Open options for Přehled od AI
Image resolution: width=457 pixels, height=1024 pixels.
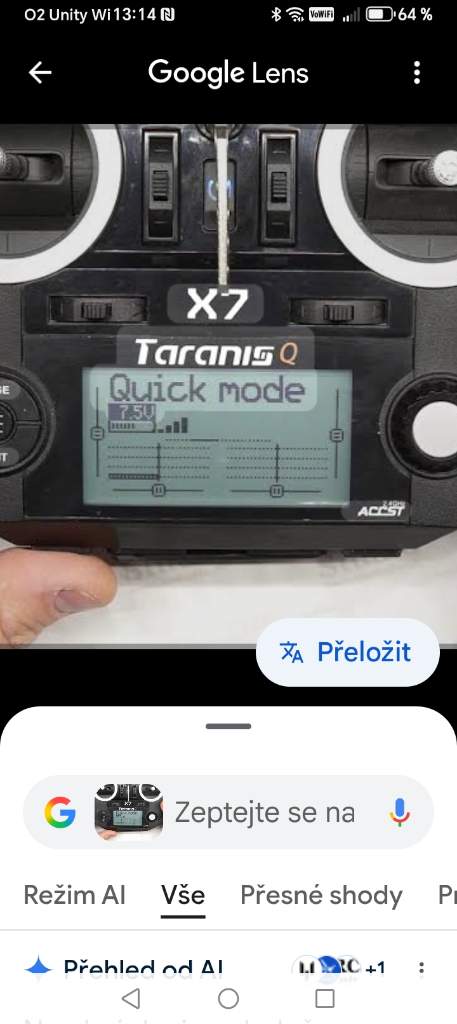tap(422, 968)
